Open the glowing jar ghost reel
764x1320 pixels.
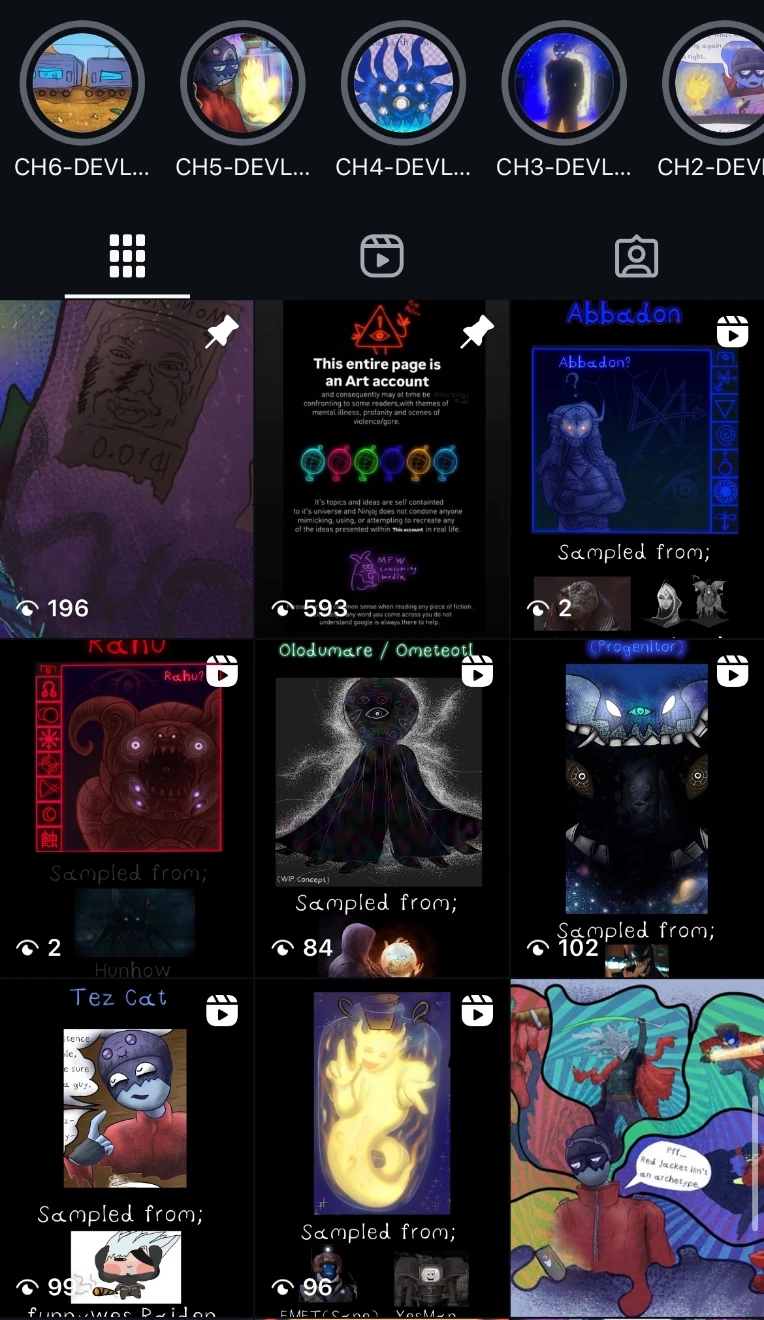pos(381,1148)
